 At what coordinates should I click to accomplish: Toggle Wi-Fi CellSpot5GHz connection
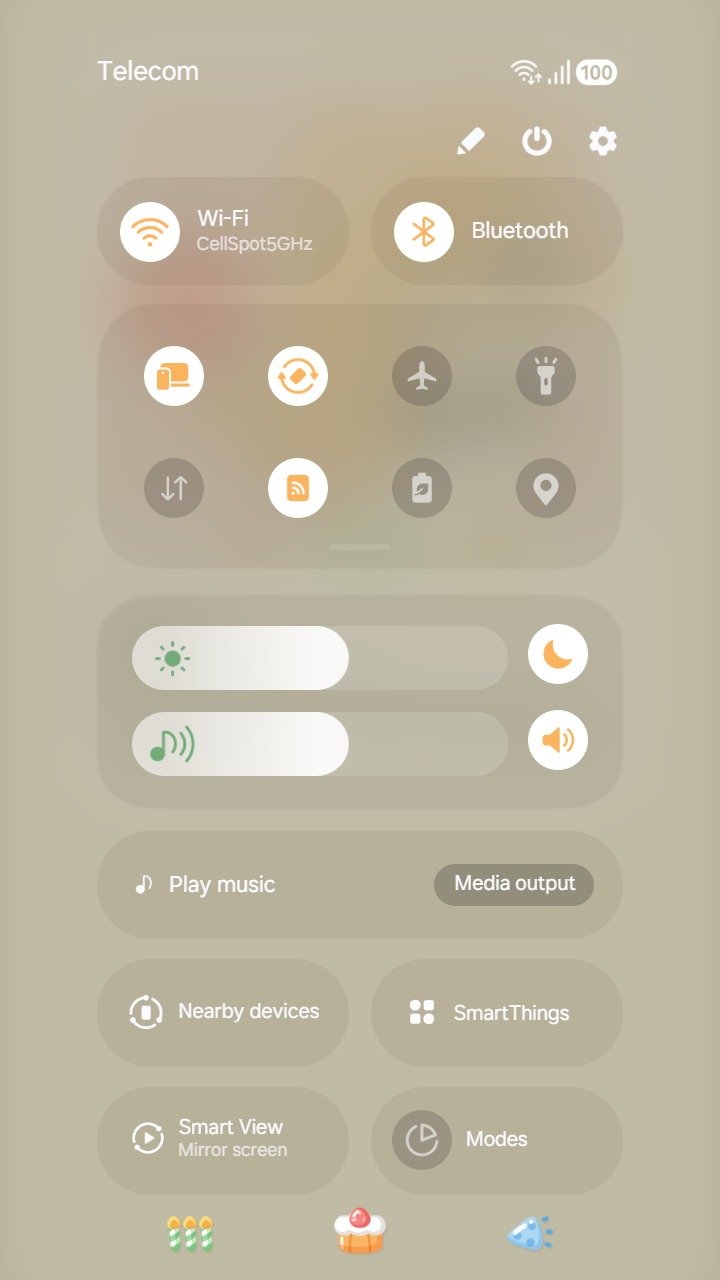pos(150,231)
